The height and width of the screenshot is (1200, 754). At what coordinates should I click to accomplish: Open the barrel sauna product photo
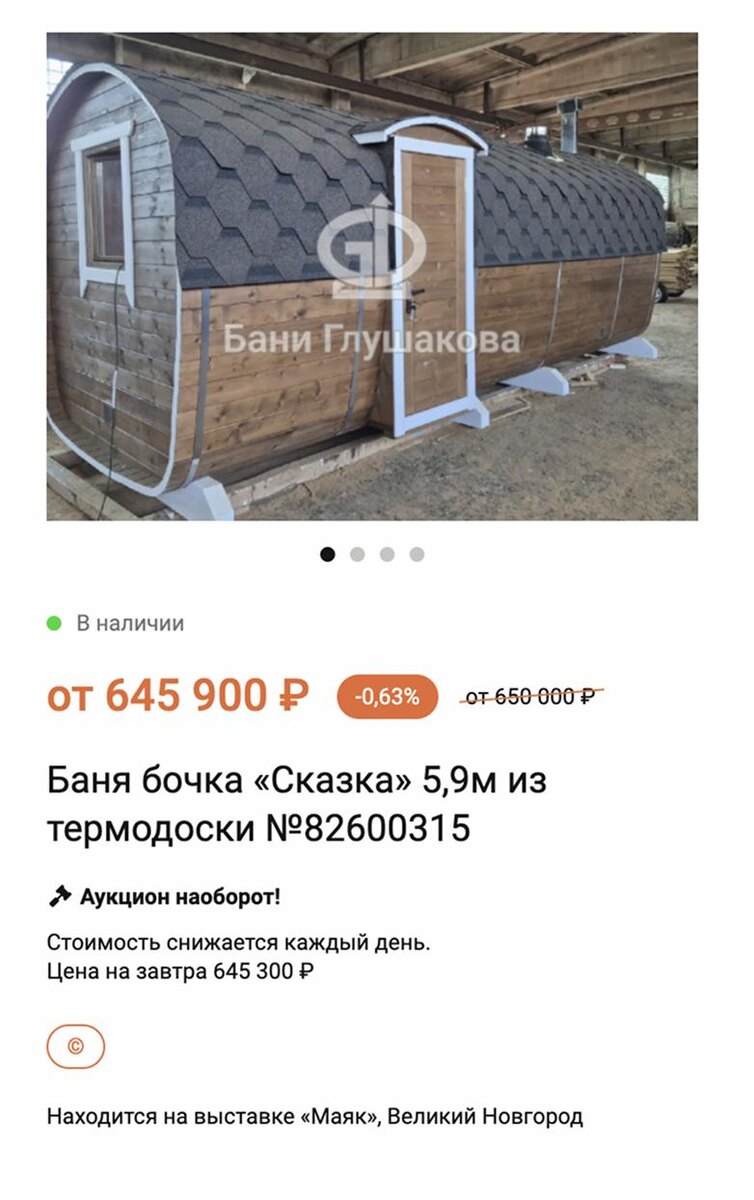coord(372,276)
